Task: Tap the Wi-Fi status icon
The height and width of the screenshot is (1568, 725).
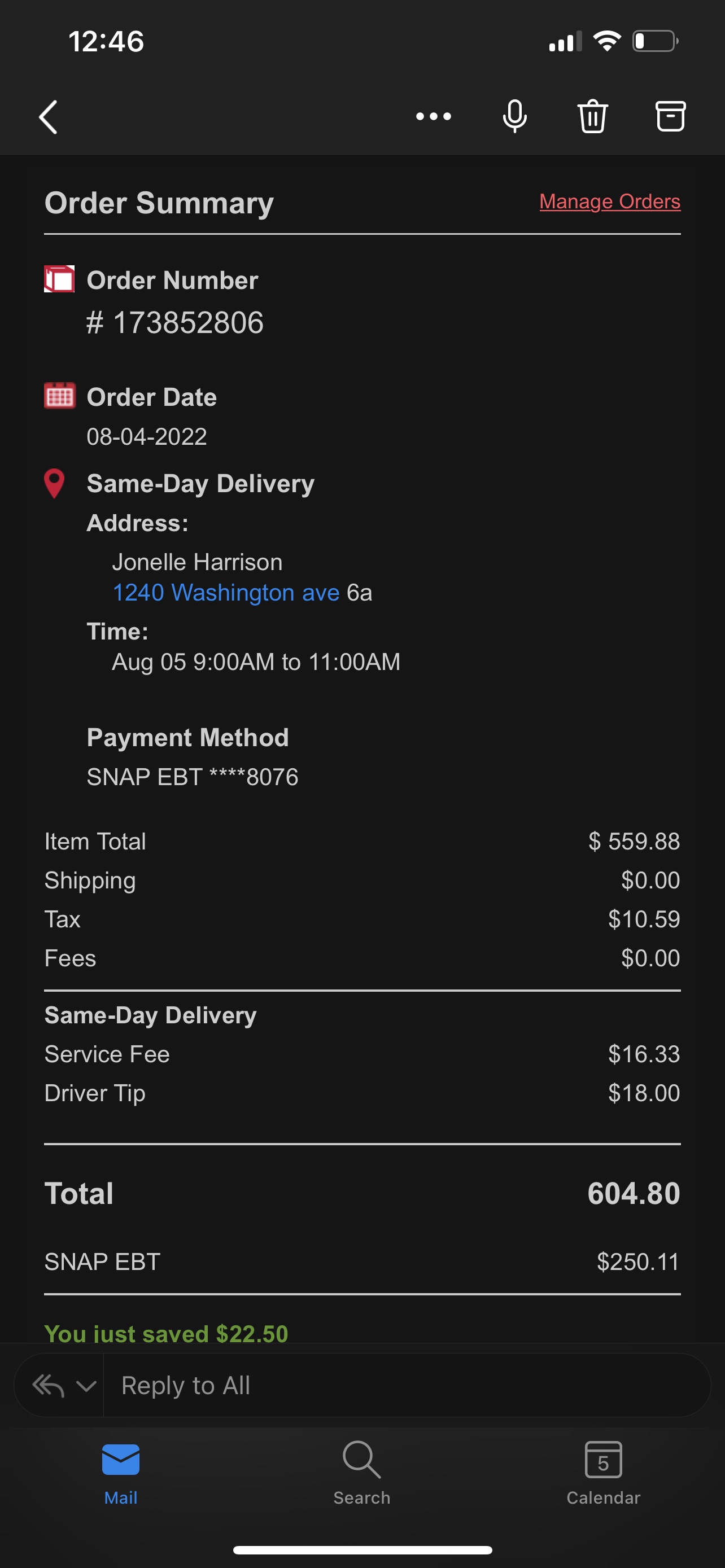Action: click(x=606, y=41)
